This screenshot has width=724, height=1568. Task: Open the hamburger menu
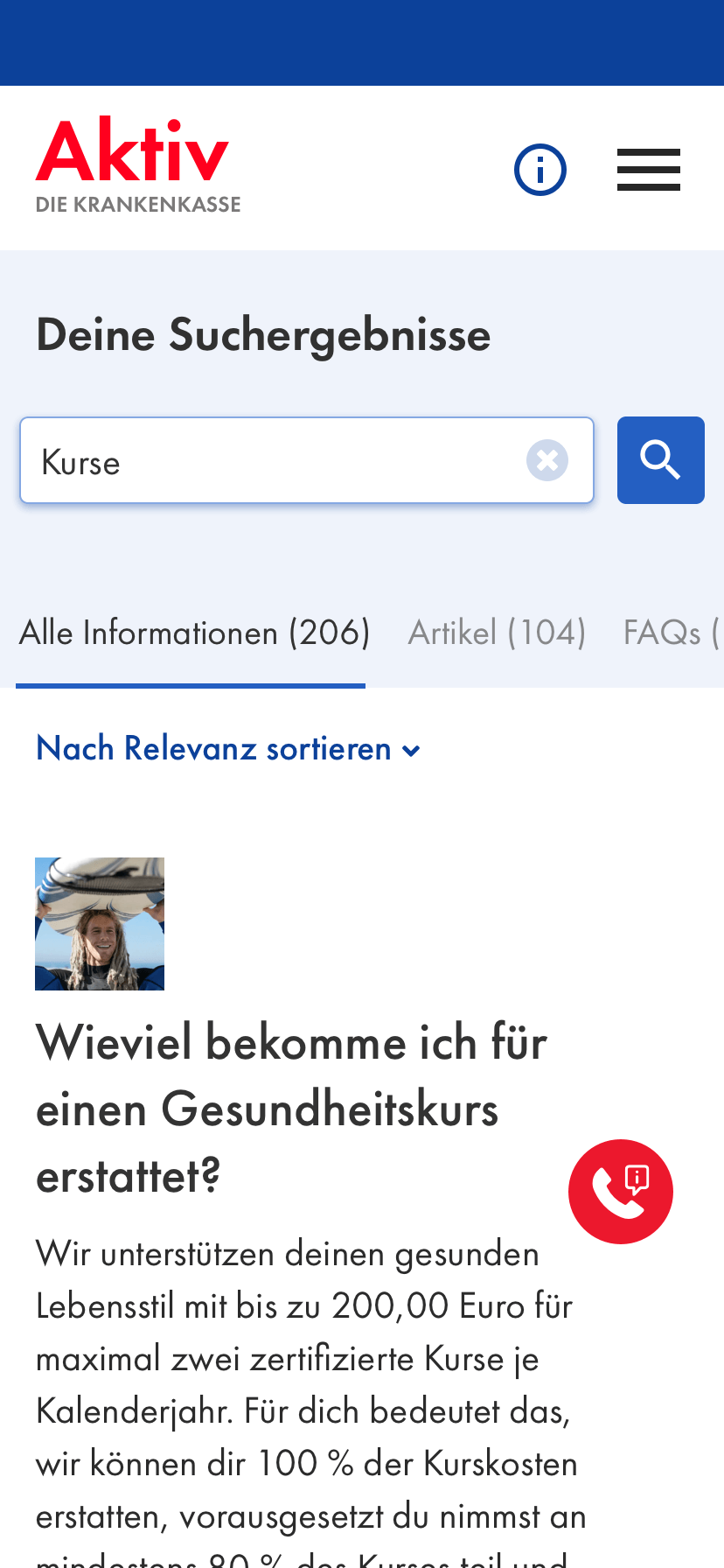click(x=649, y=170)
